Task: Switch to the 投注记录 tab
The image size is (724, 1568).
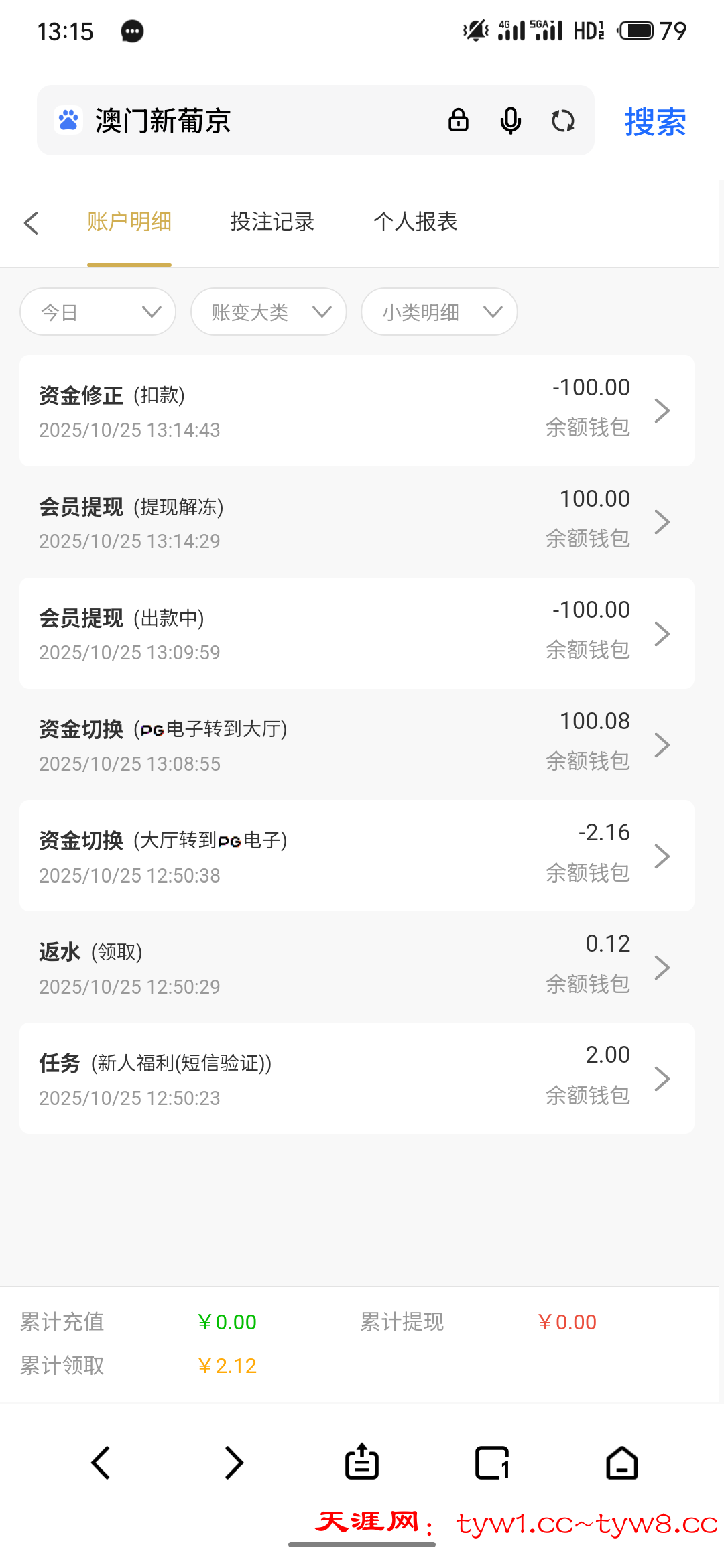Action: [272, 222]
